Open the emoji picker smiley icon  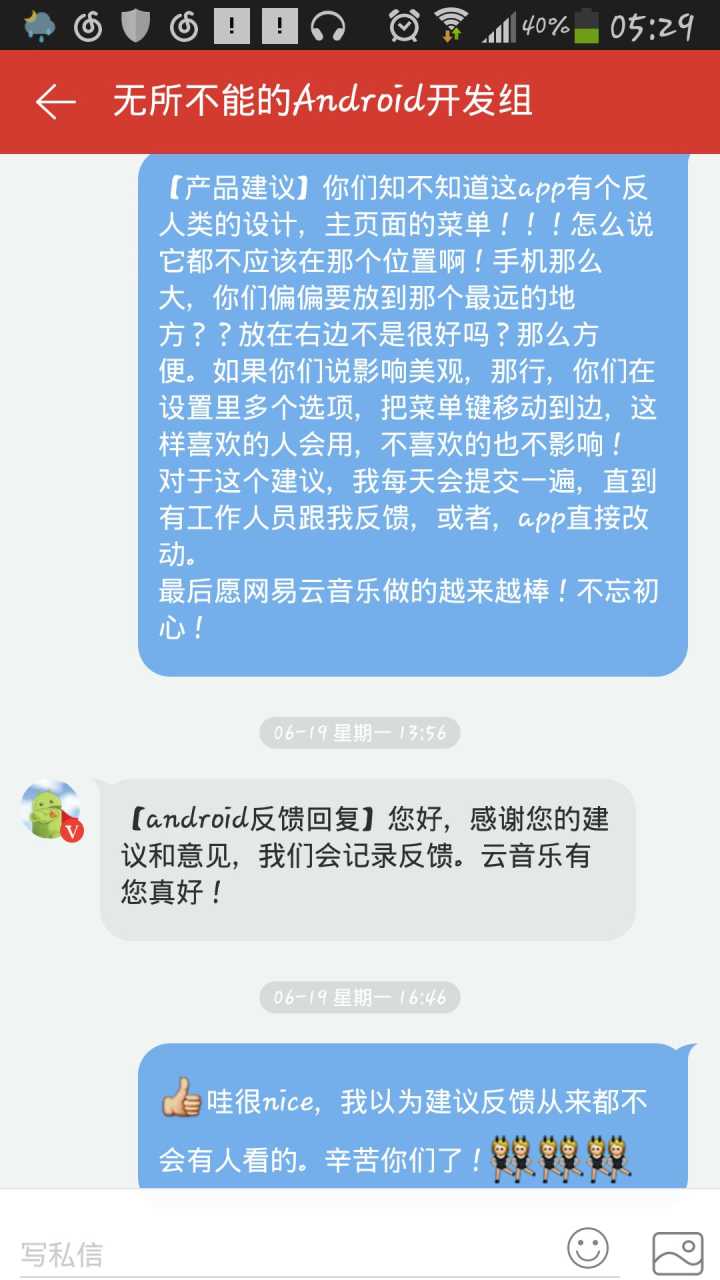(588, 1248)
